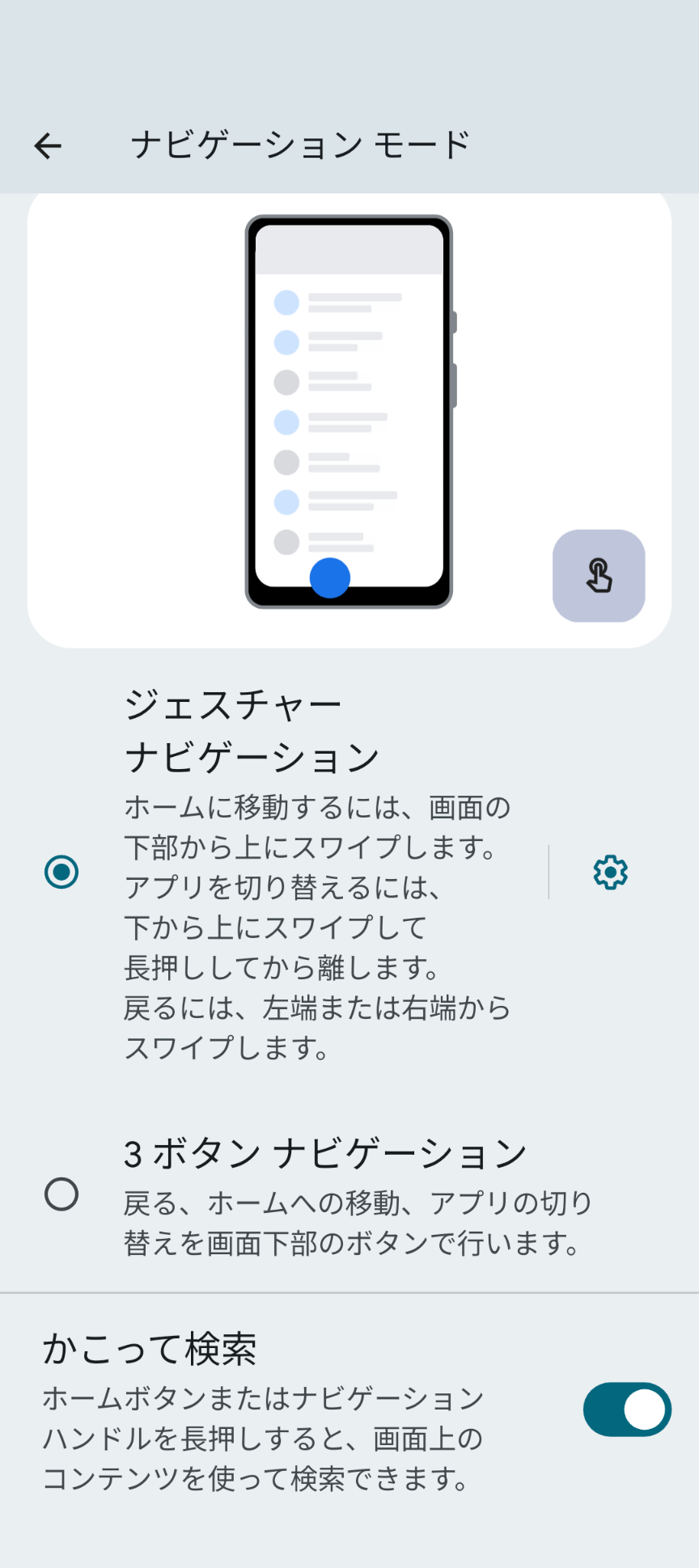
Task: Select ジェスチャー ナビゲーション radio button
Action: point(61,872)
